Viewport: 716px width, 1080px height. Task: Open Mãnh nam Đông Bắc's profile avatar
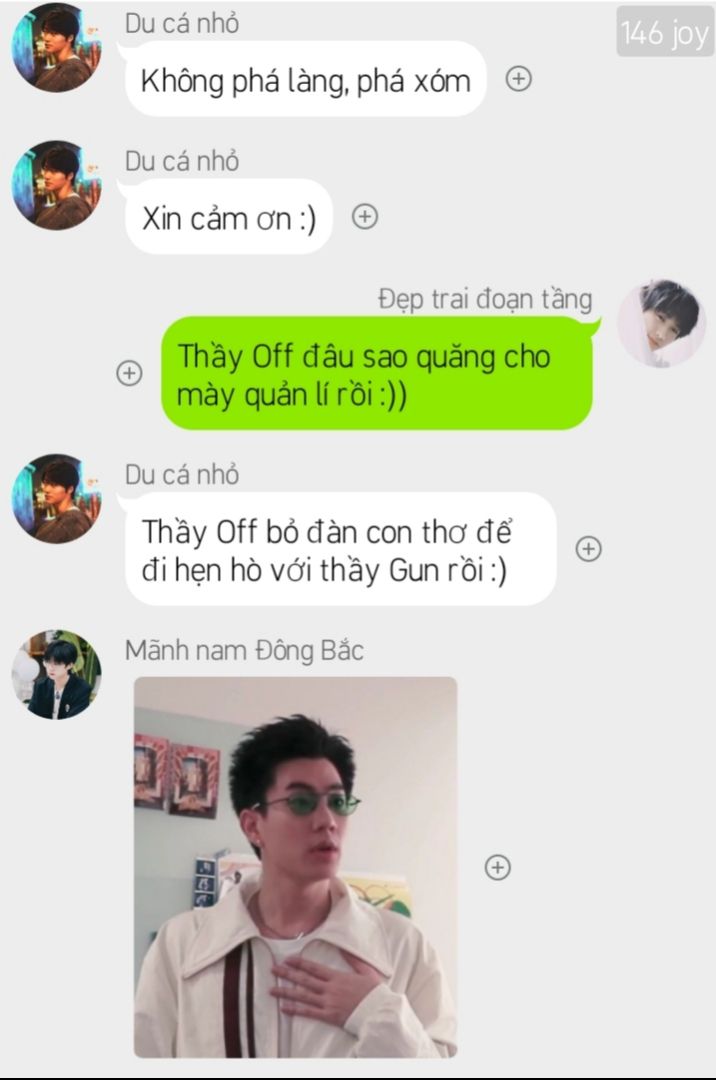coord(56,674)
